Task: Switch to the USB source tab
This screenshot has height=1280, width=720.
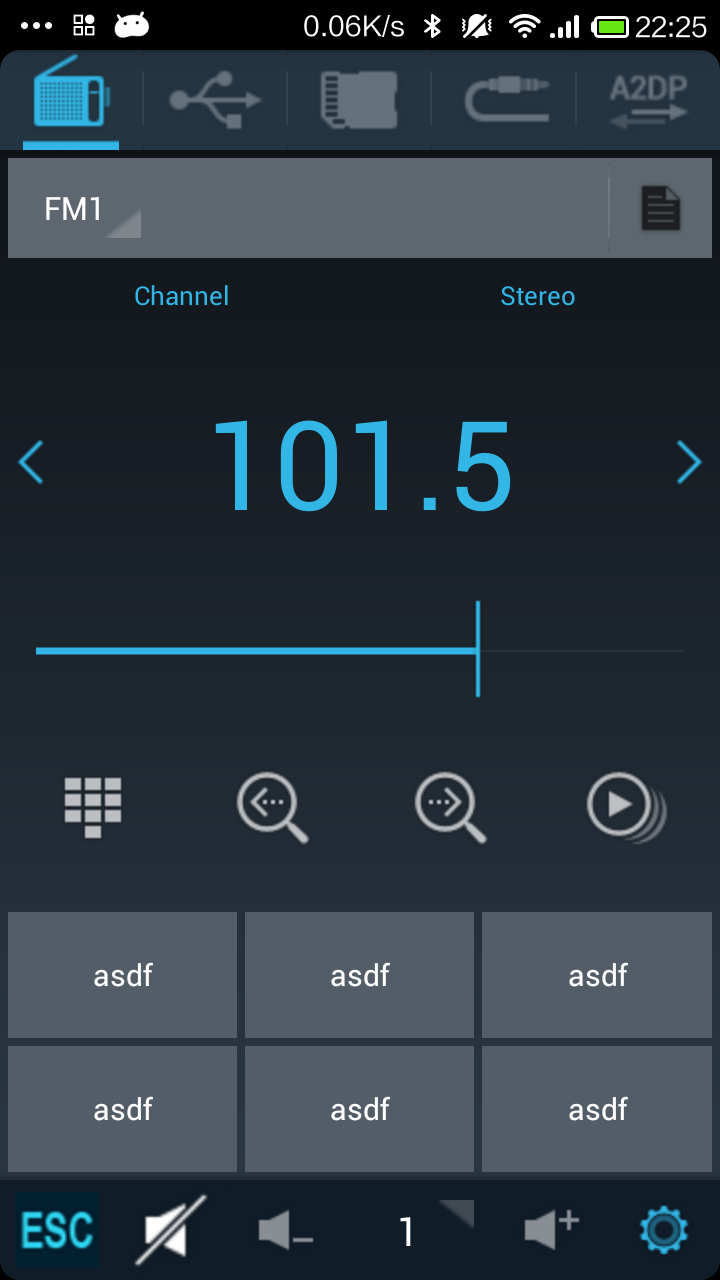Action: coord(215,98)
